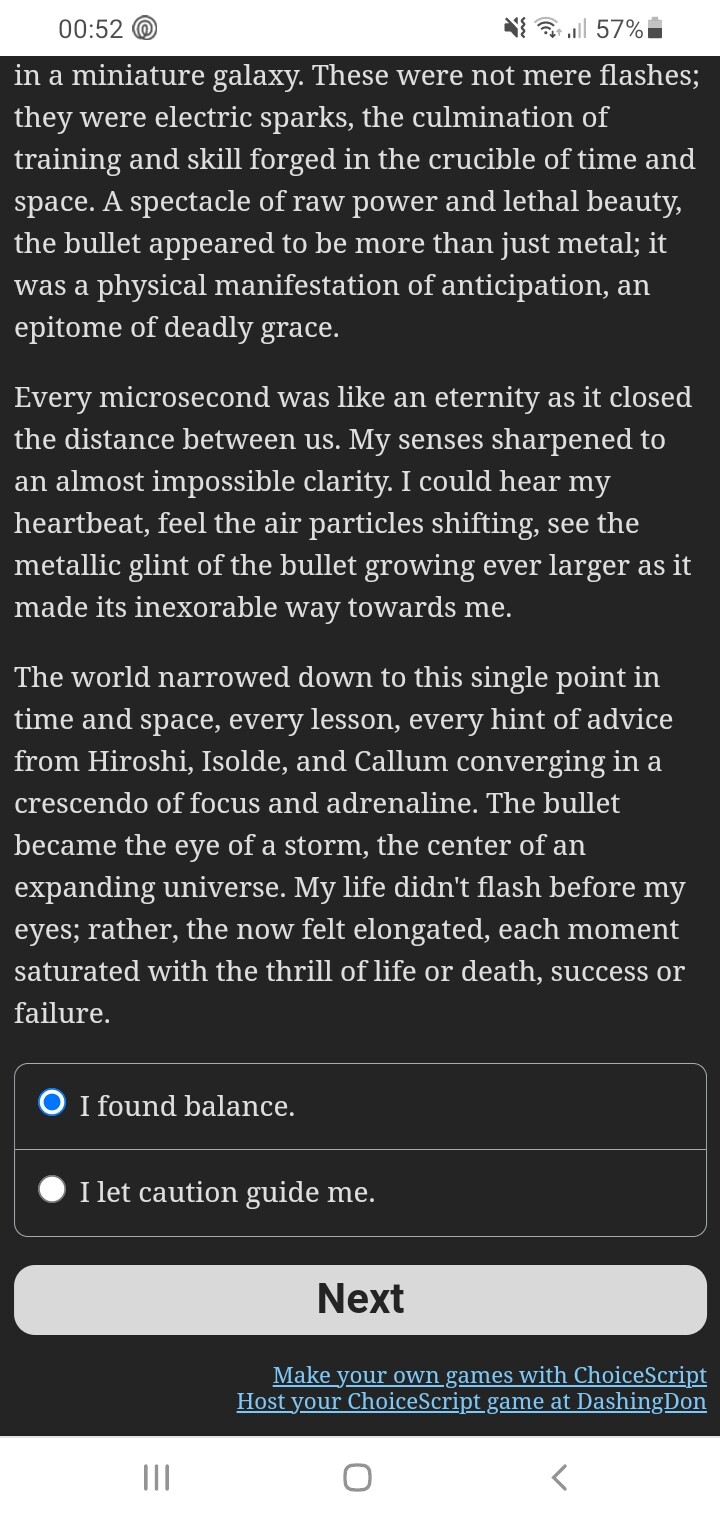Go back using the system back button
Viewport: 720px width, 1520px height.
560,1476
